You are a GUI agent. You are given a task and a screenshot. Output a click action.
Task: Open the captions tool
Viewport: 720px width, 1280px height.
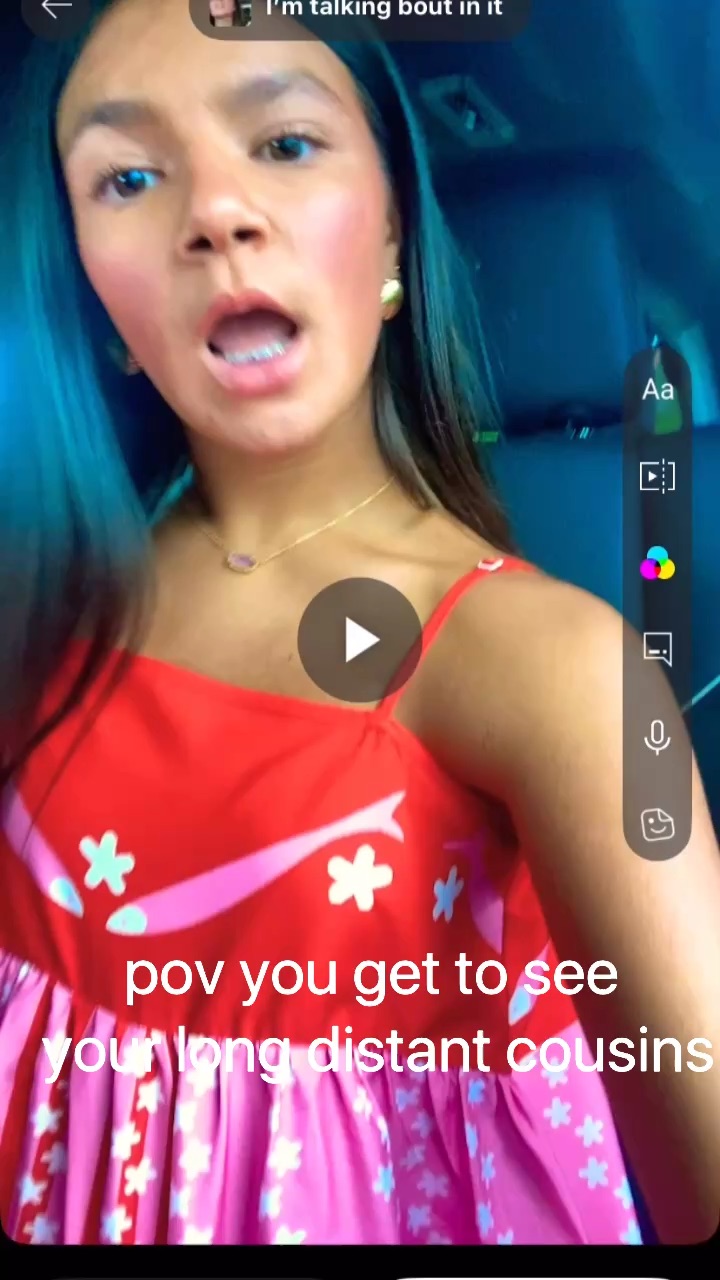pyautogui.click(x=657, y=650)
